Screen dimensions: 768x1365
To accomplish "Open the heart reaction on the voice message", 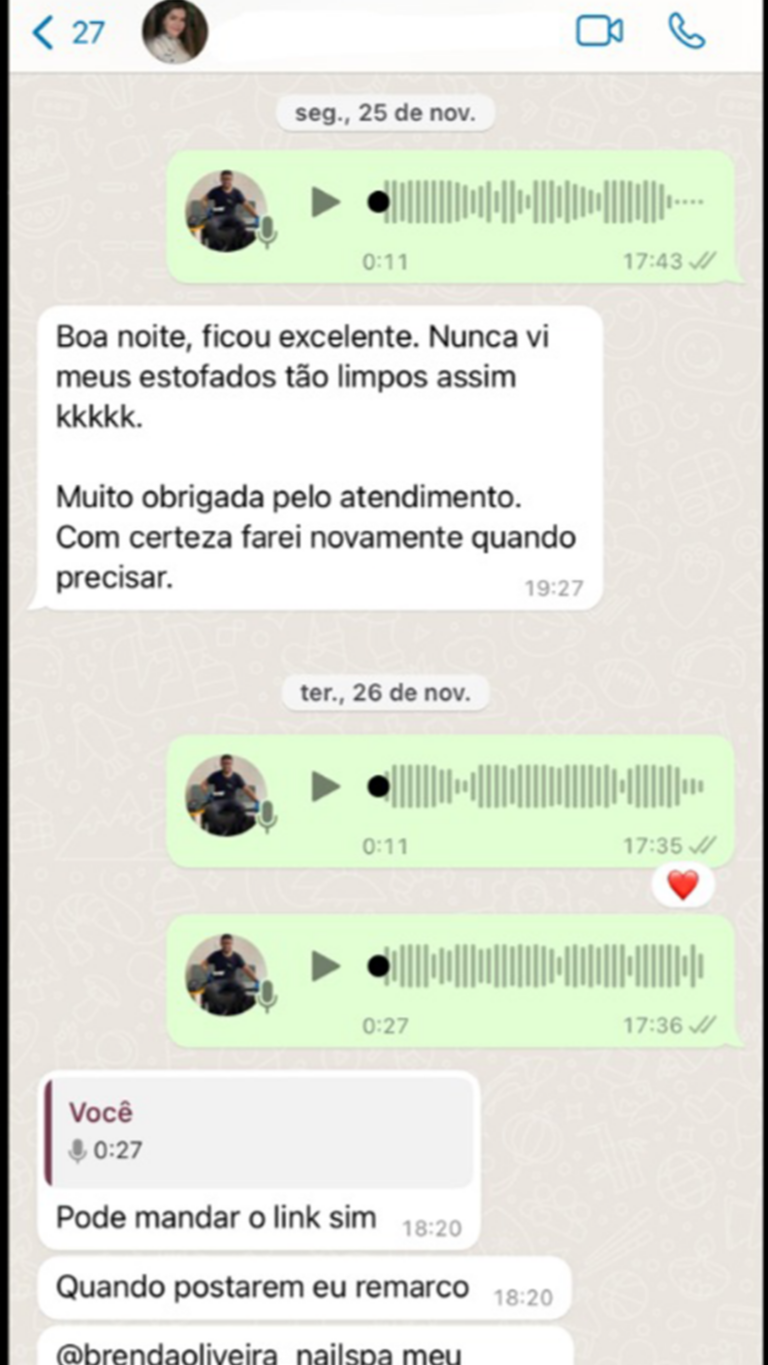I will [x=683, y=885].
